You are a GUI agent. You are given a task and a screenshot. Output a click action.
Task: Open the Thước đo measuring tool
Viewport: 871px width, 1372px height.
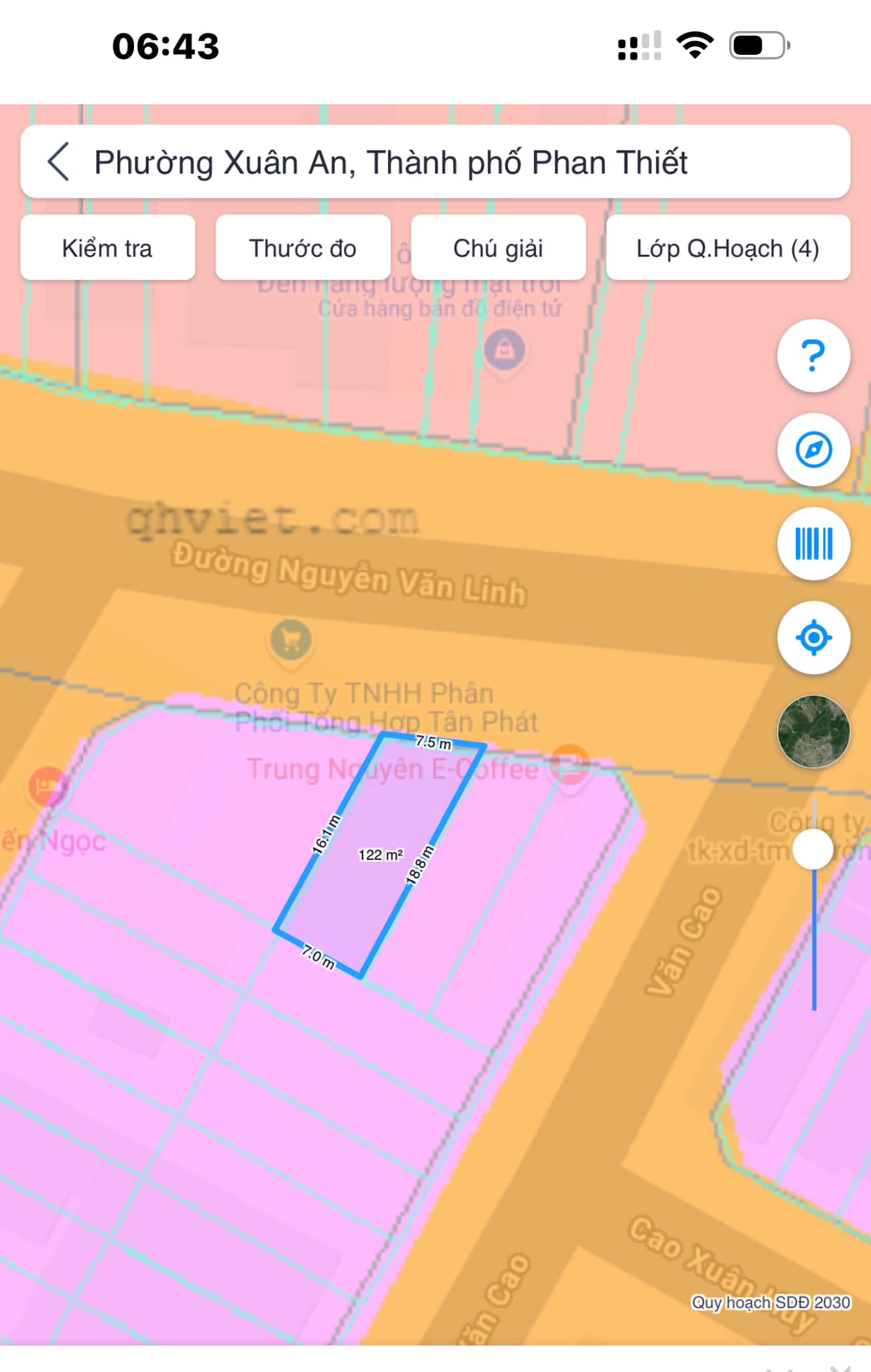pos(303,248)
